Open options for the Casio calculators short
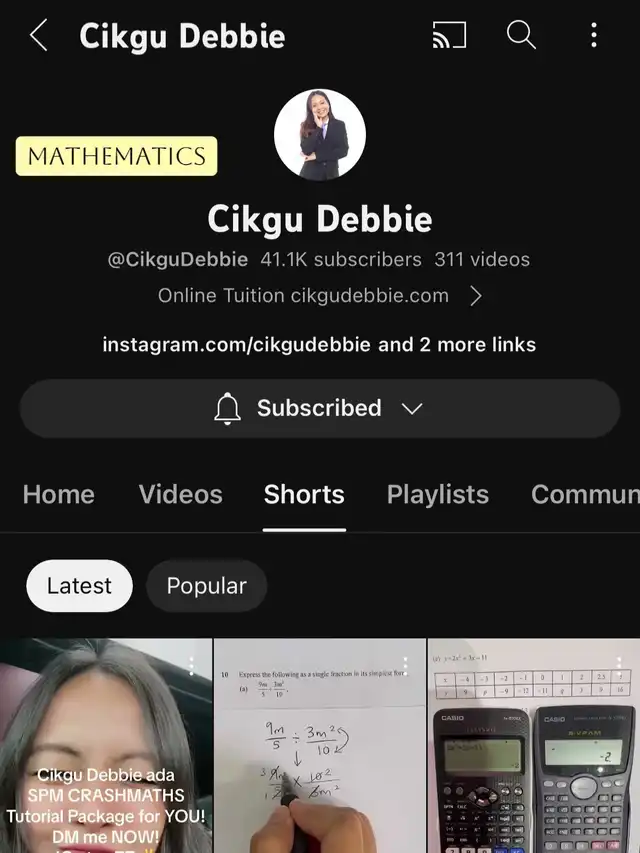 coord(619,666)
